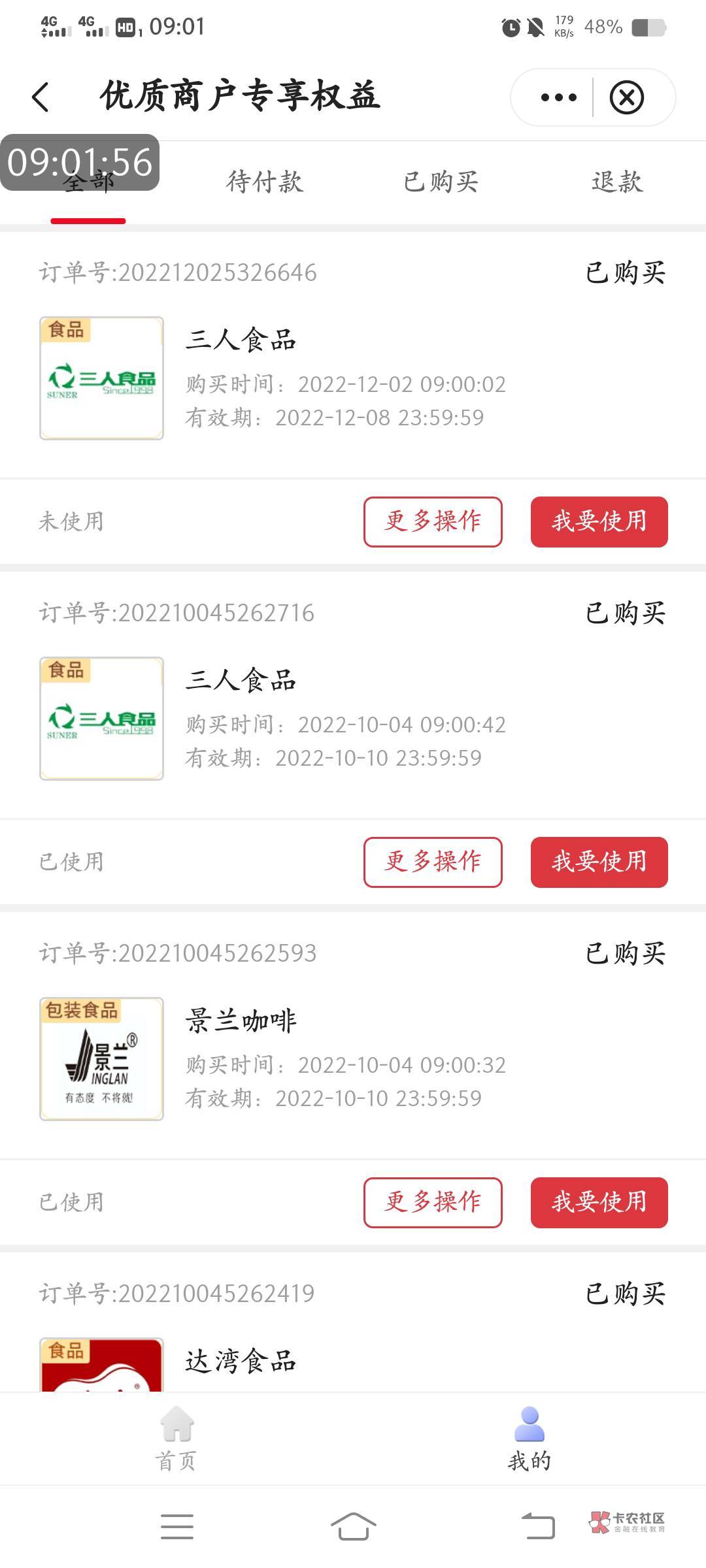
Task: Open 更多操作 for order 202210045262716
Action: pyautogui.click(x=433, y=862)
